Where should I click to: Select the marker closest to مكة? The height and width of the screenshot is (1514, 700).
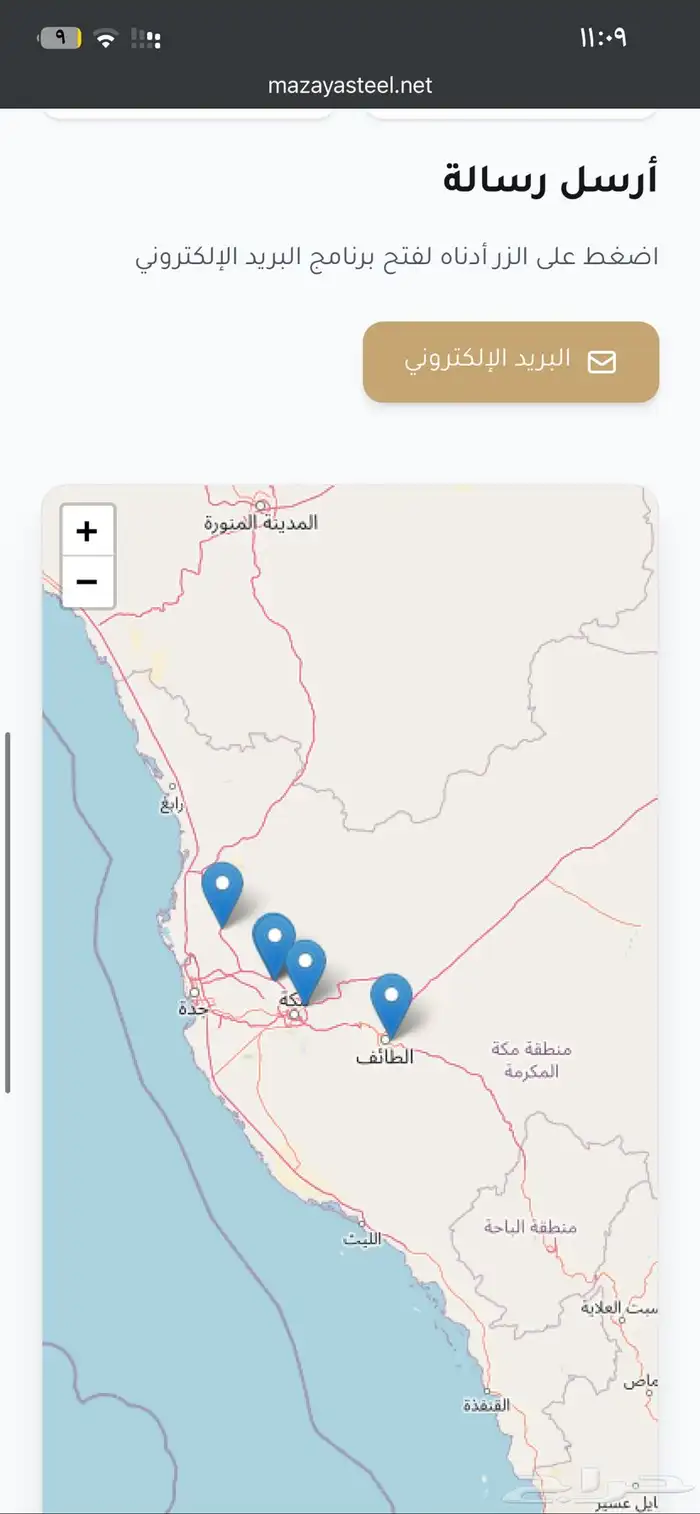(306, 966)
